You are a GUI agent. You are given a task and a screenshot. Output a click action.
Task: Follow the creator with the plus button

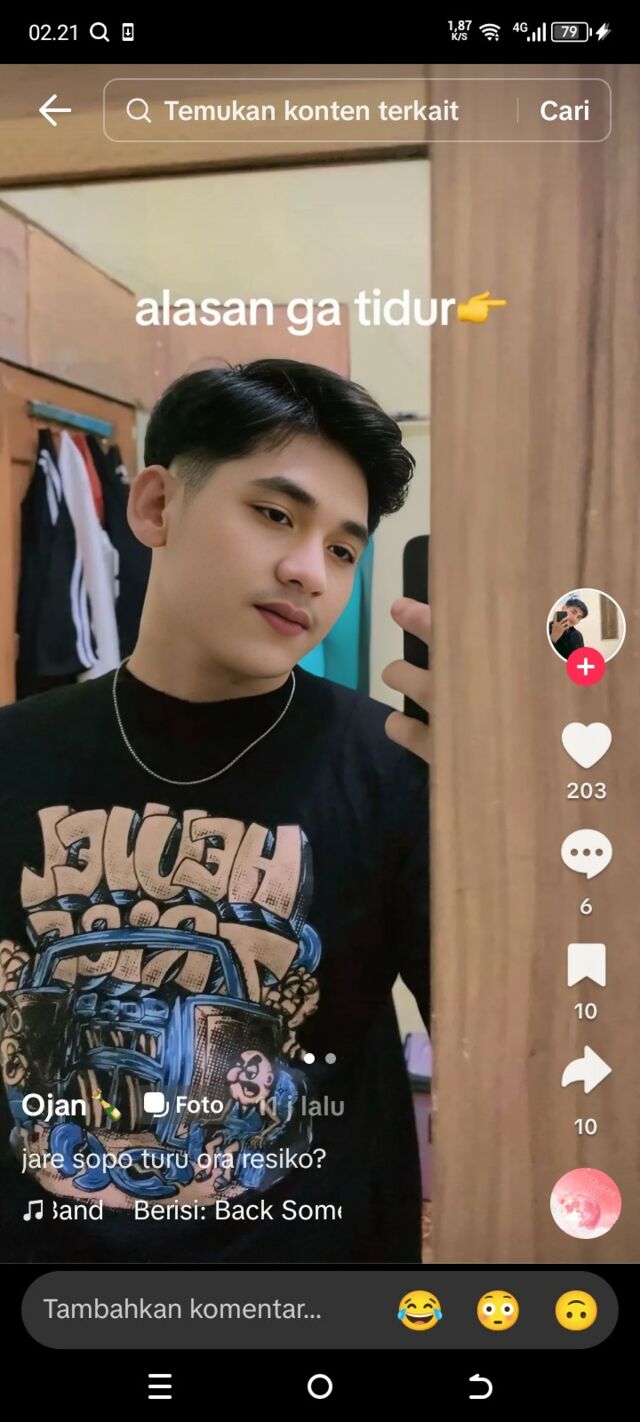click(x=586, y=667)
